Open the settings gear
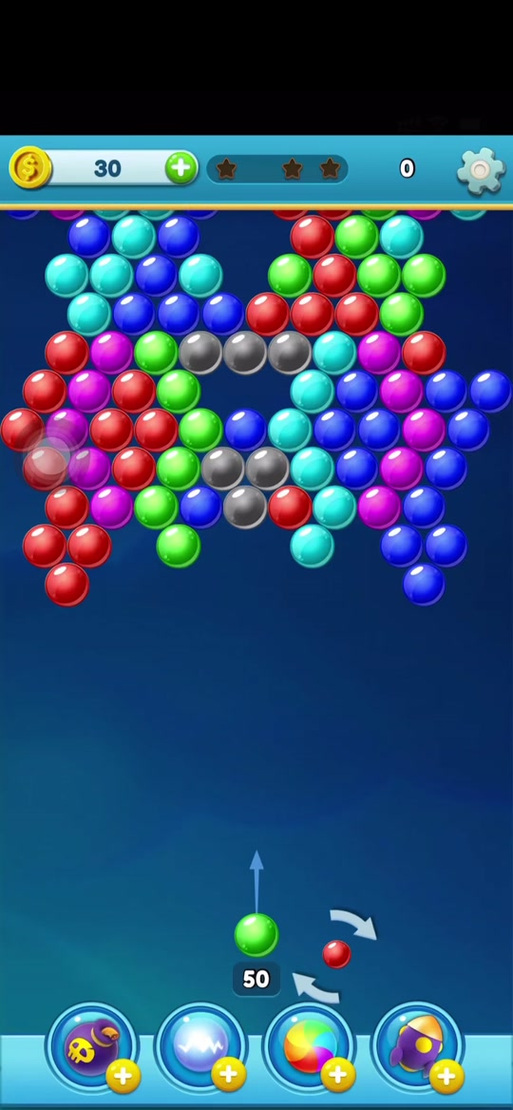 tap(481, 170)
